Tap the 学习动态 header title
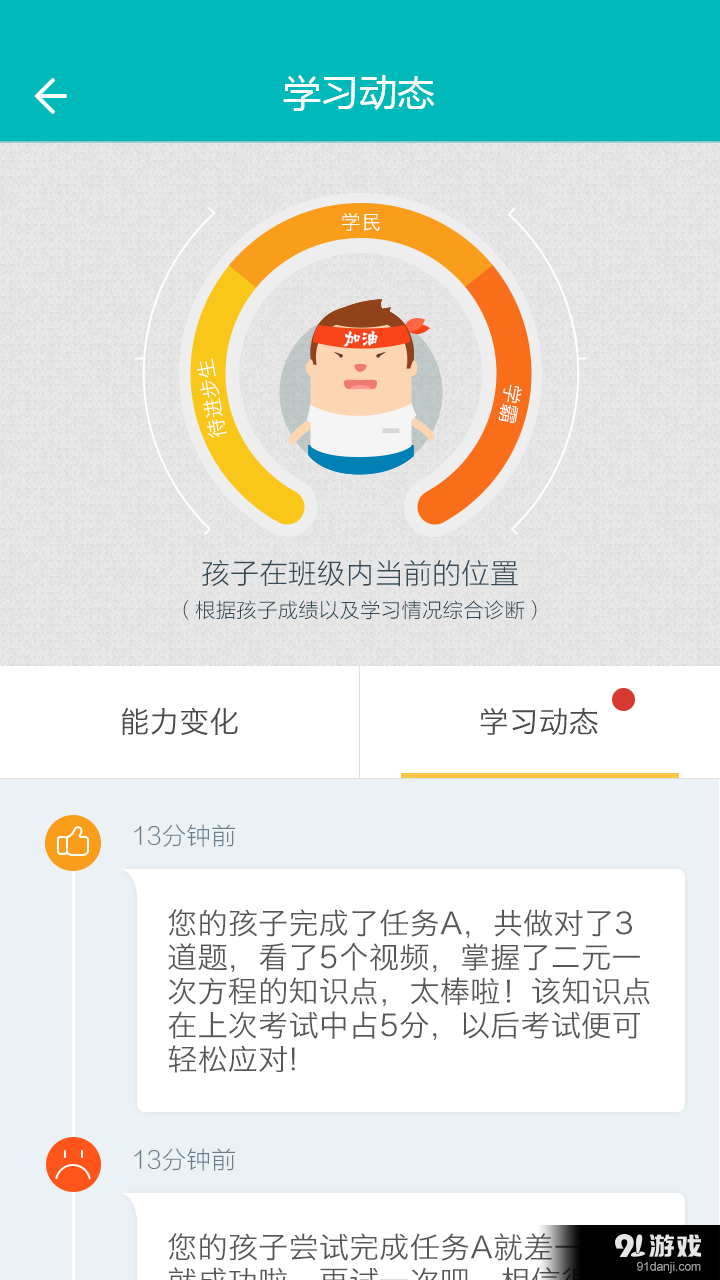The image size is (720, 1280). click(360, 93)
